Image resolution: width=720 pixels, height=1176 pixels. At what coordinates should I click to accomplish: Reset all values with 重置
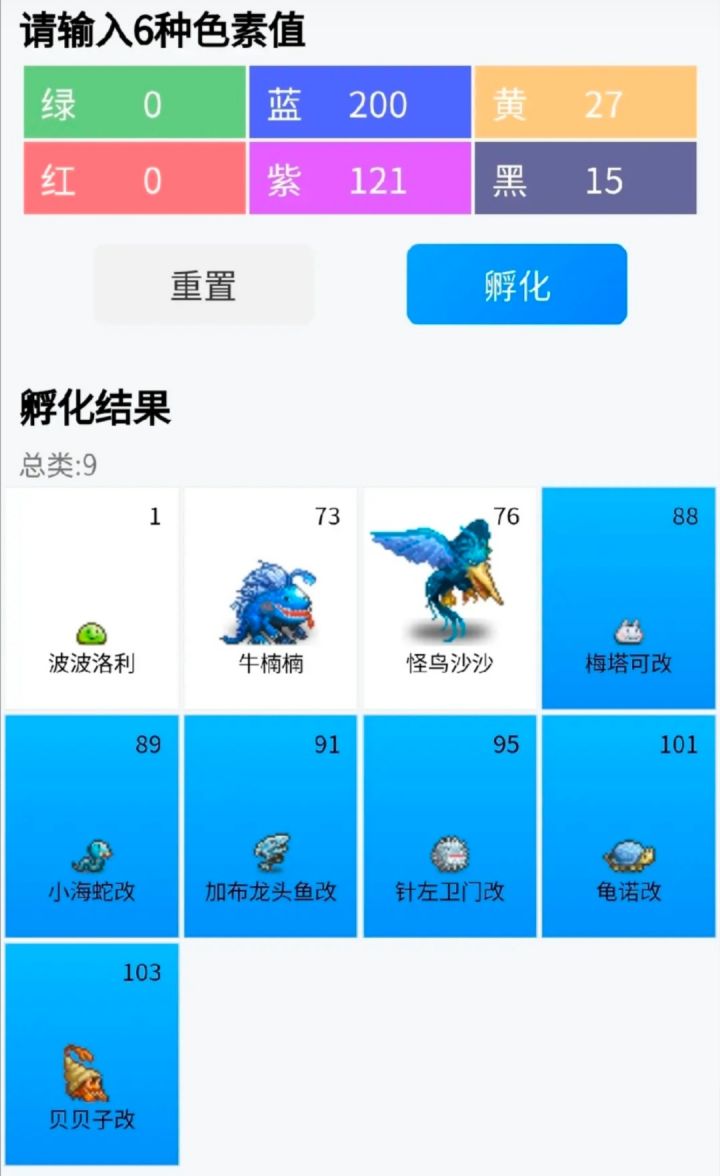point(203,285)
